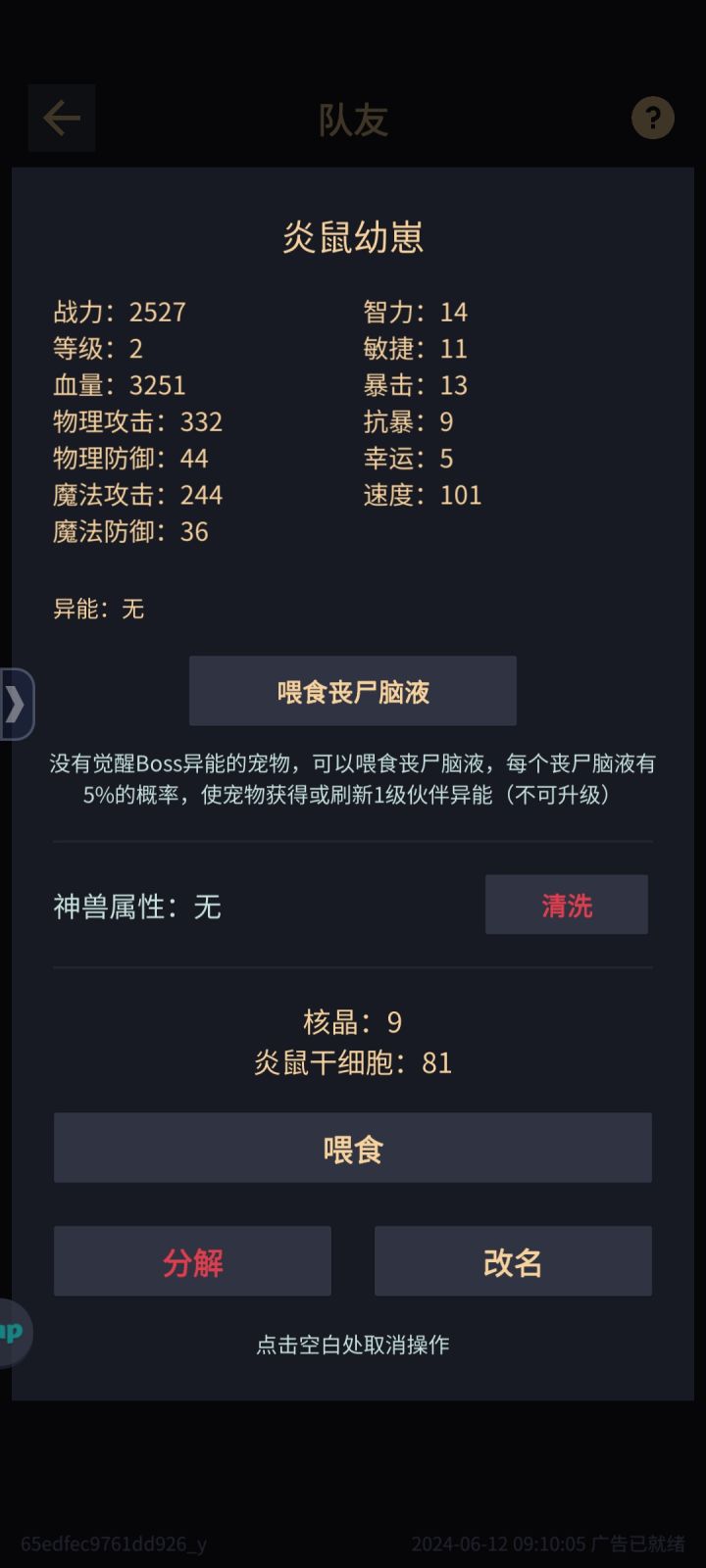This screenshot has height=1568, width=706.
Task: Select the 炎鼠干细胞：81 stem cell count
Action: click(x=353, y=1063)
